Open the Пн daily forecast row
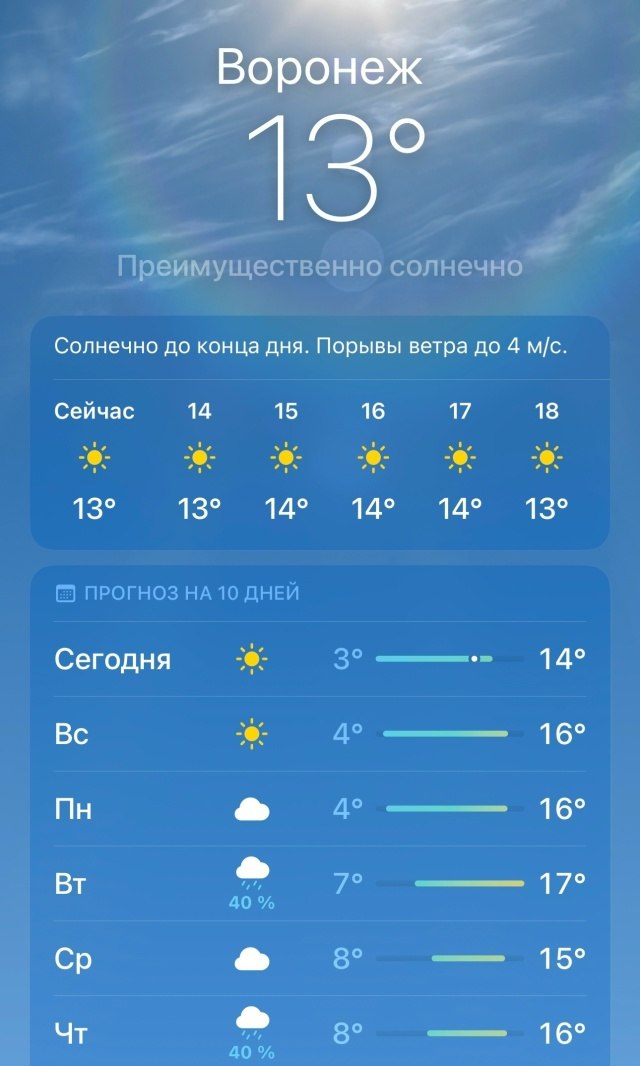Viewport: 640px width, 1066px height. [319, 808]
